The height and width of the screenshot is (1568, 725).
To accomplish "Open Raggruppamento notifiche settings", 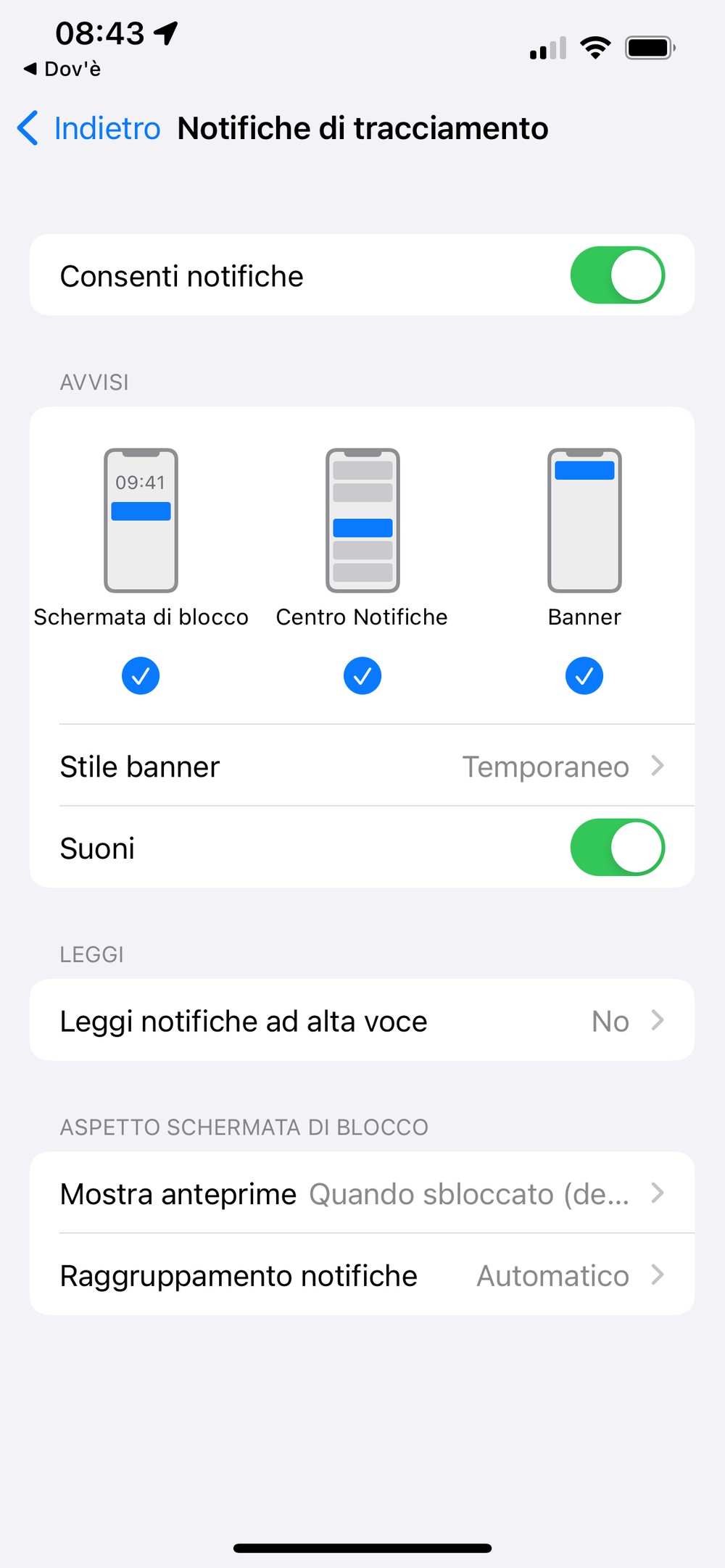I will [362, 1275].
